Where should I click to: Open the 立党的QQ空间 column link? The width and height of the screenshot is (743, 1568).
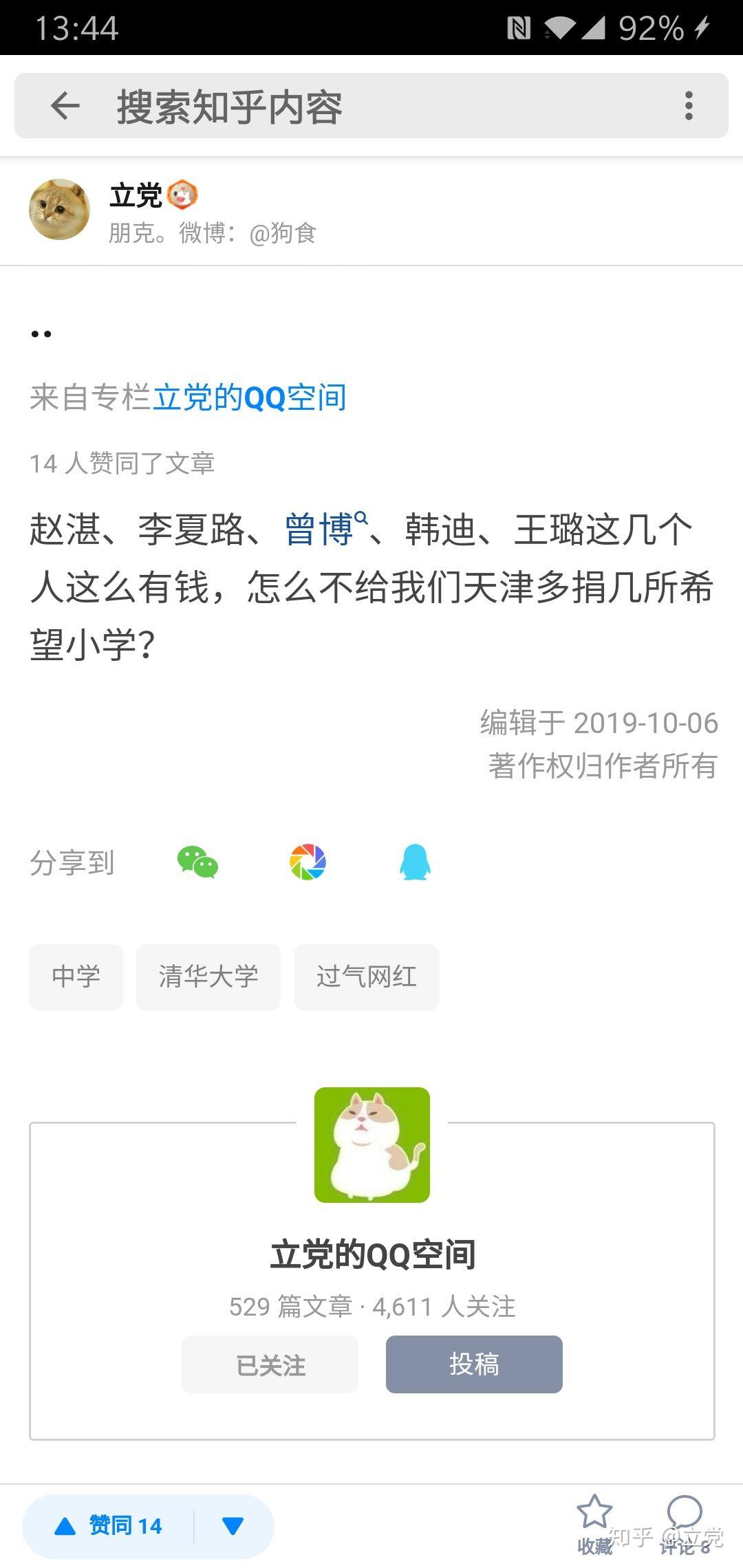(250, 398)
